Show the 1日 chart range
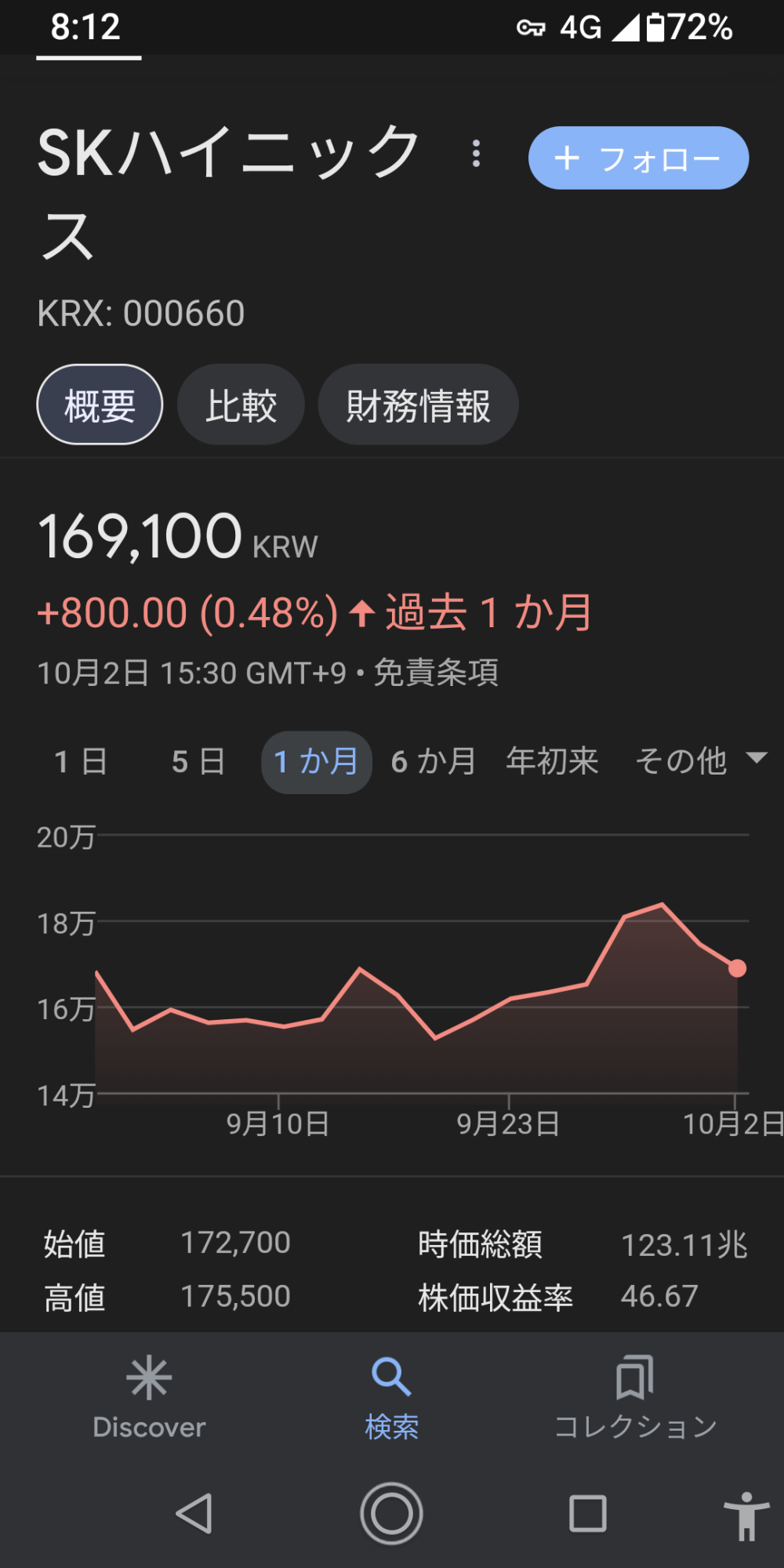Screen dimensions: 784x1568 tap(81, 762)
